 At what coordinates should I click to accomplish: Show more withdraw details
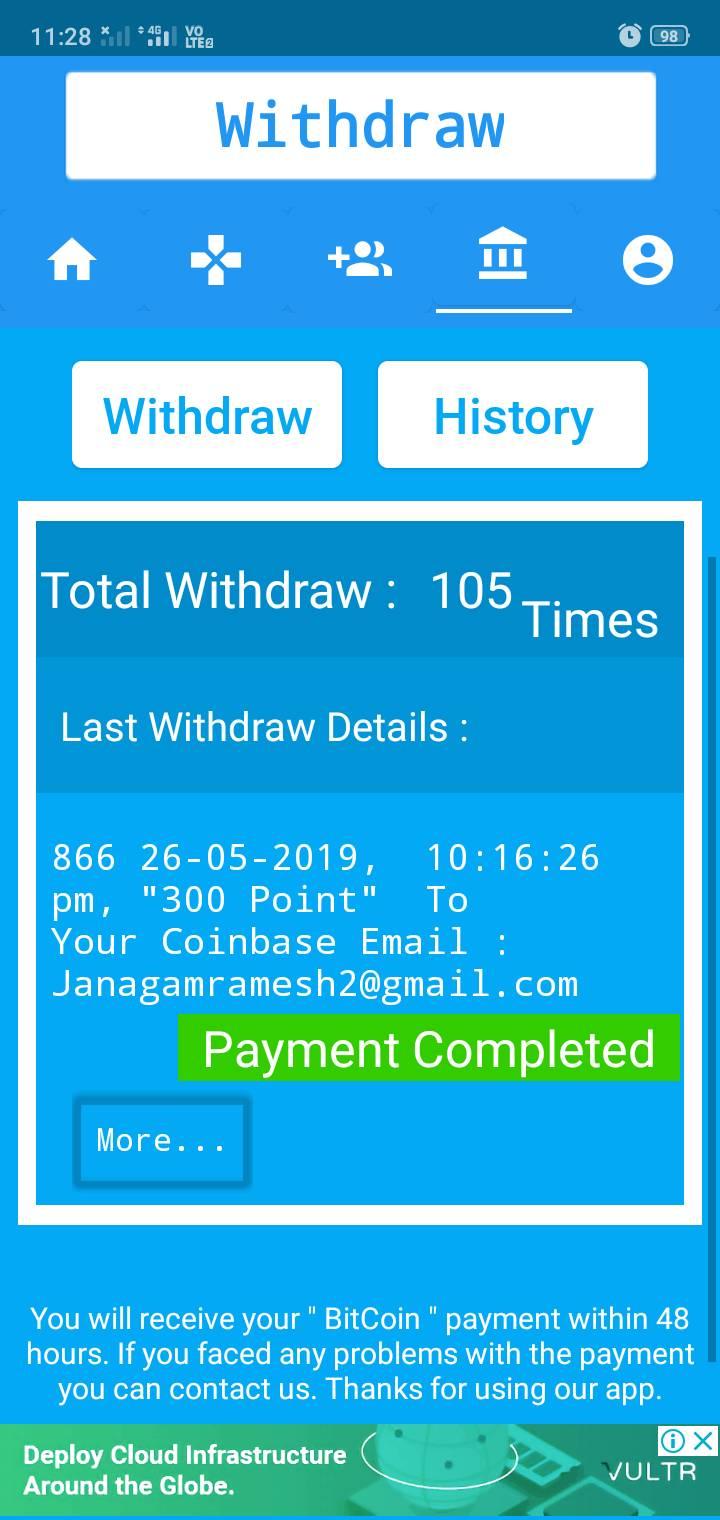(161, 1141)
